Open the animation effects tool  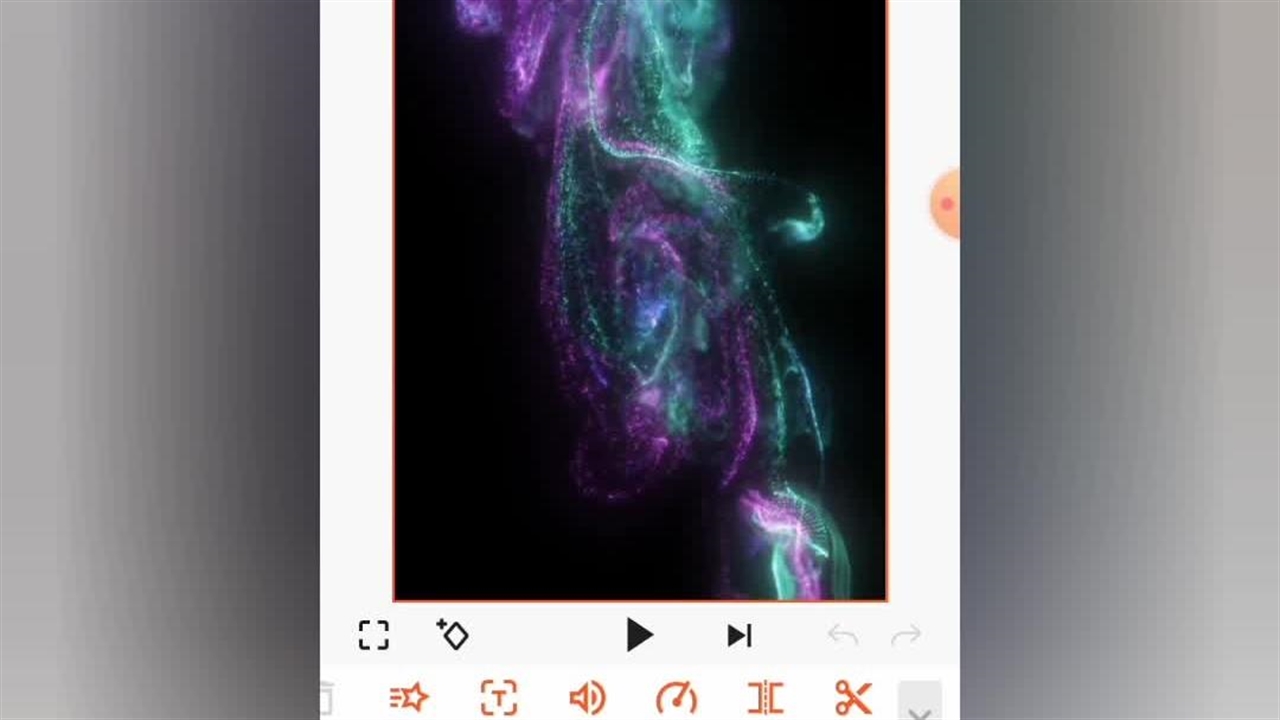click(x=409, y=697)
